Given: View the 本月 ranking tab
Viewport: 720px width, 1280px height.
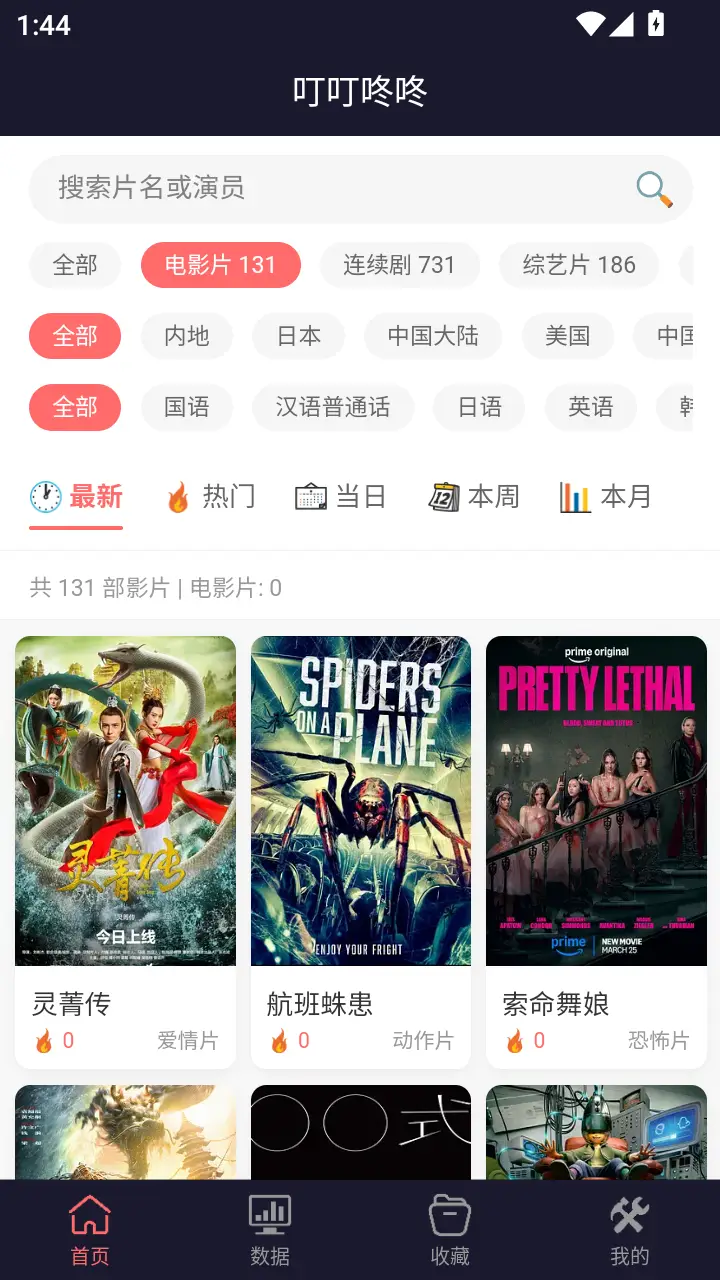Looking at the screenshot, I should point(606,497).
